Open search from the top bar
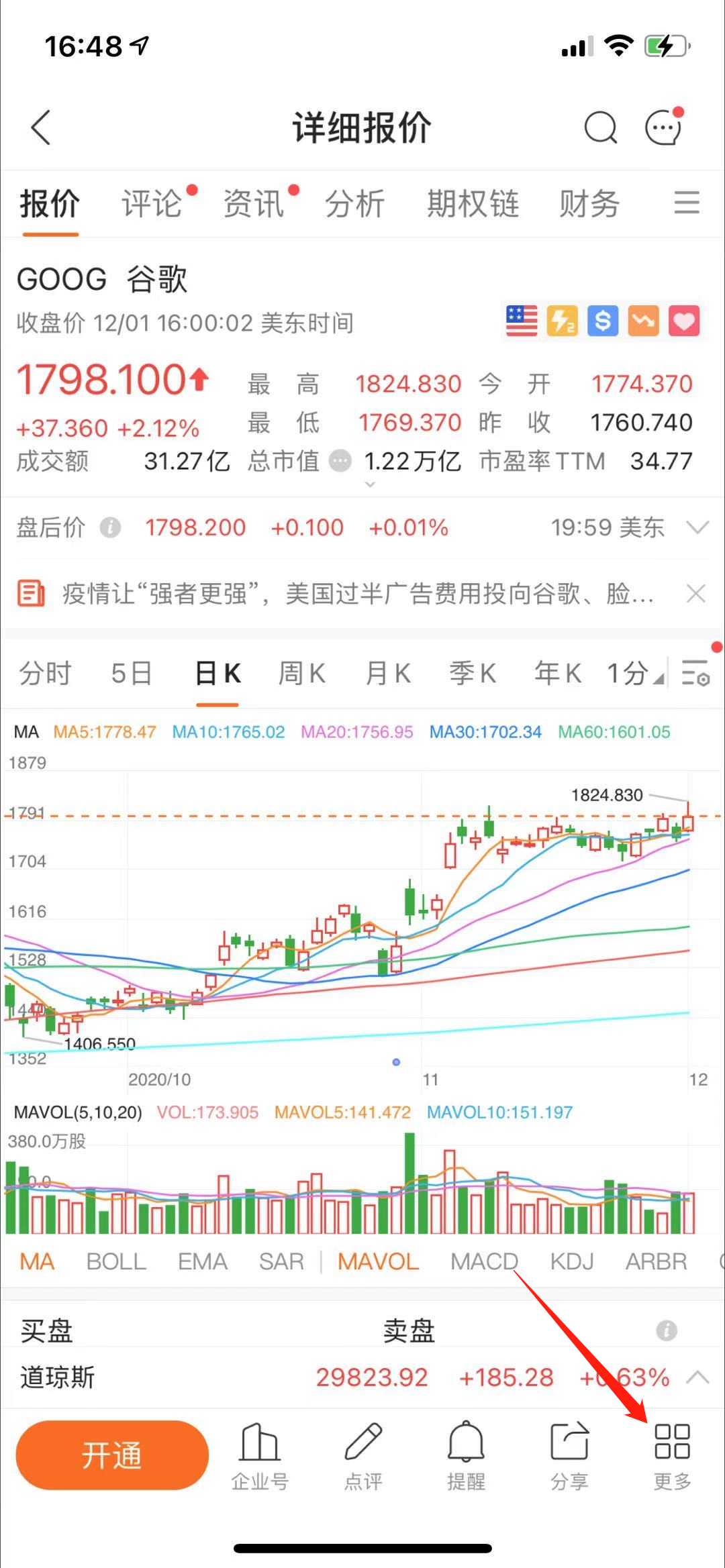This screenshot has width=725, height=1568. pyautogui.click(x=601, y=126)
